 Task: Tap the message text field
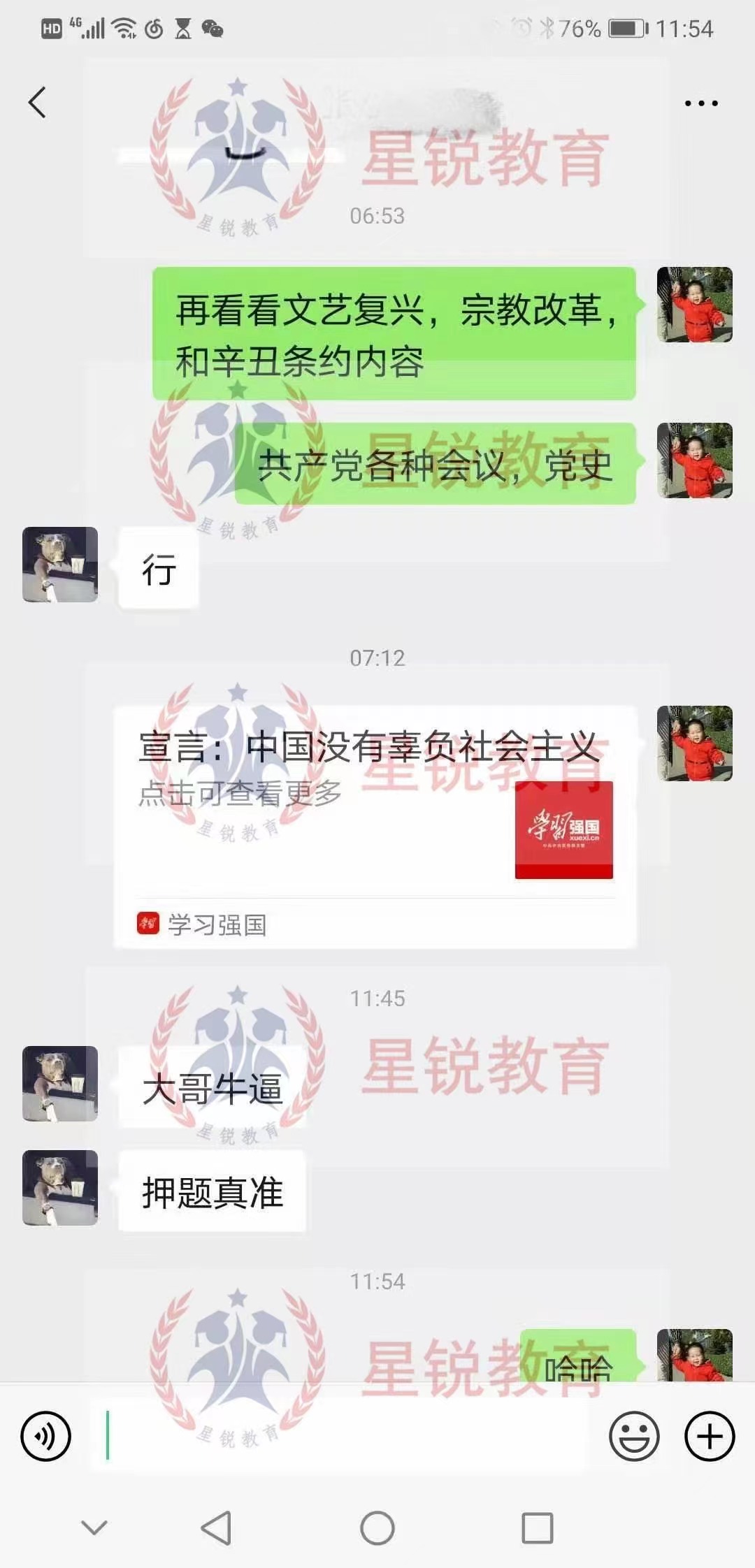pyautogui.click(x=339, y=1436)
